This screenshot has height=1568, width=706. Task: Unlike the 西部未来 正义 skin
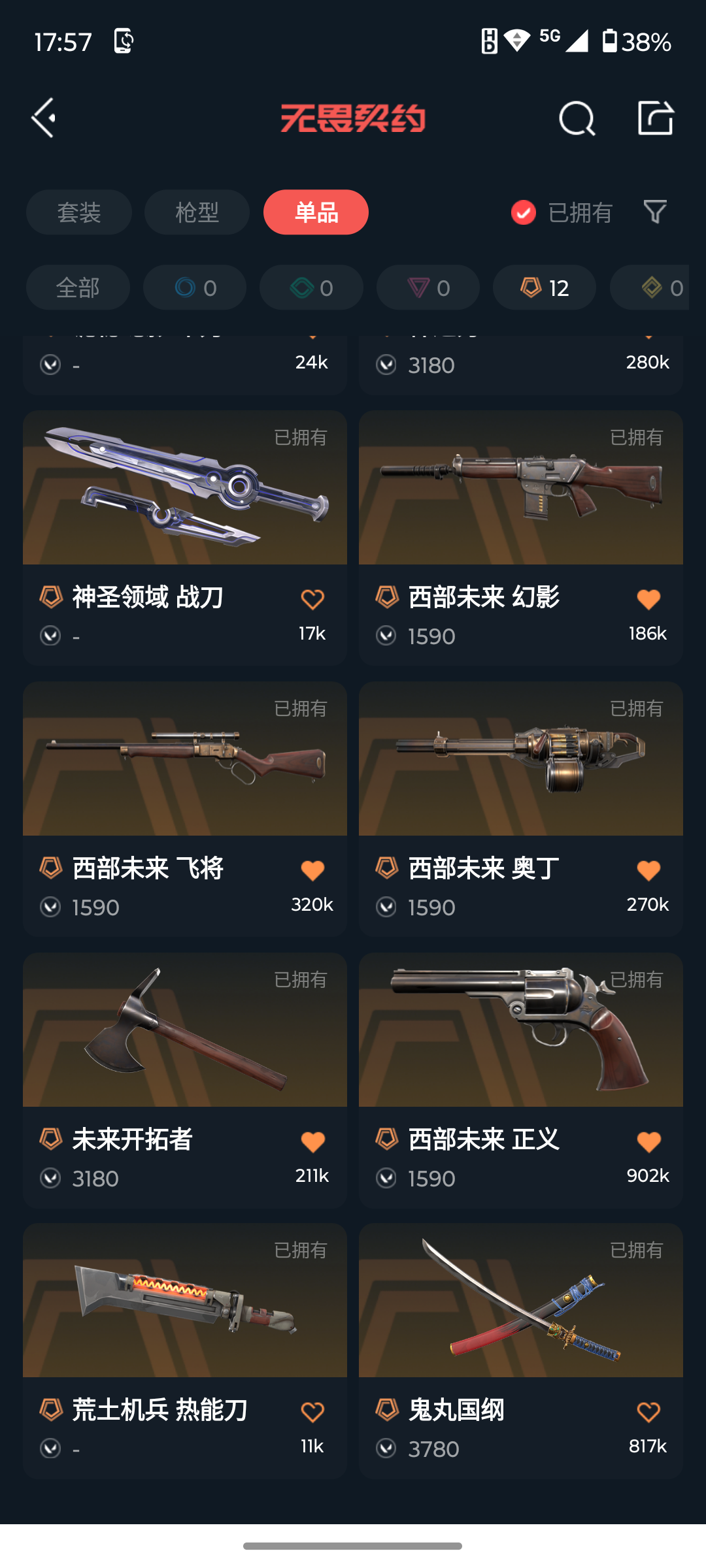(648, 1141)
